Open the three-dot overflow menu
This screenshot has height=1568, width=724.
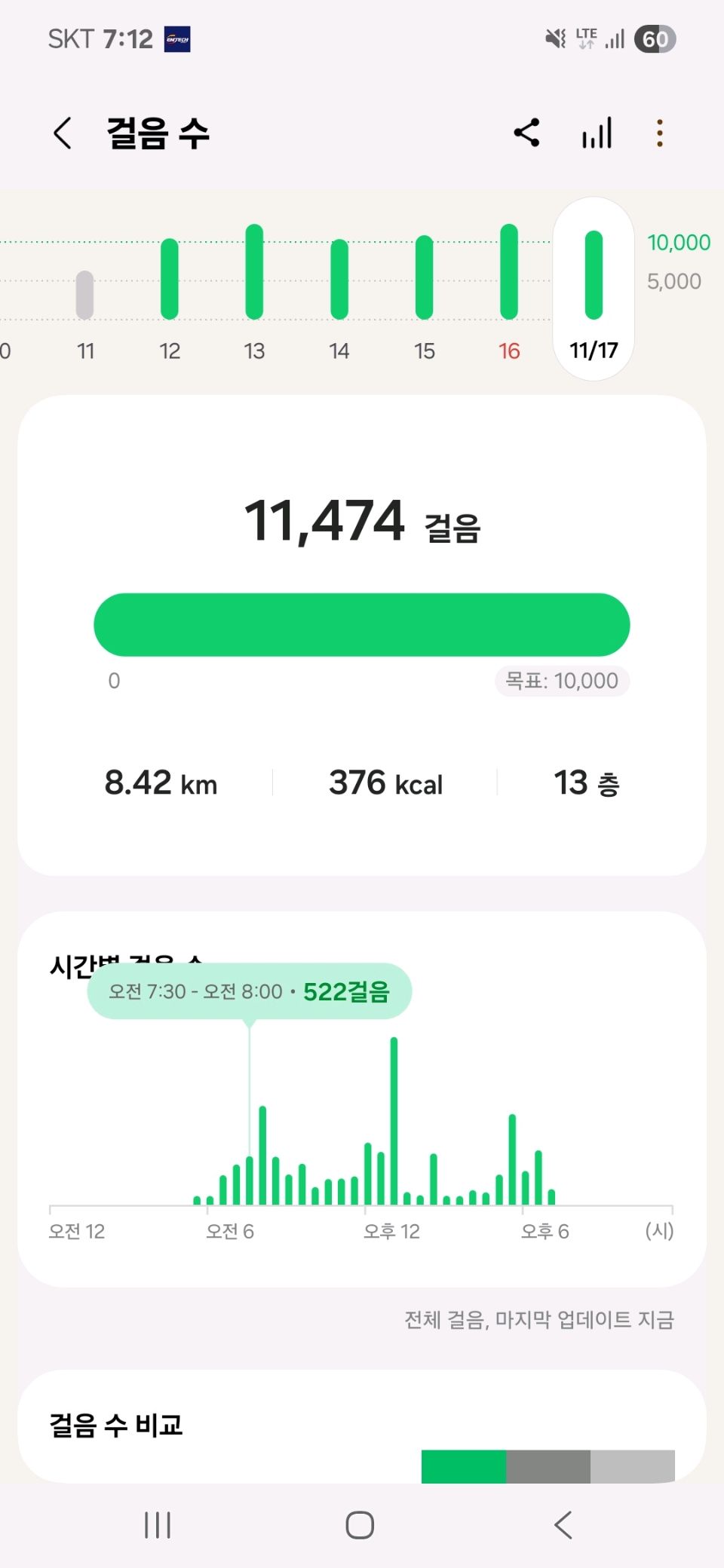coord(660,133)
